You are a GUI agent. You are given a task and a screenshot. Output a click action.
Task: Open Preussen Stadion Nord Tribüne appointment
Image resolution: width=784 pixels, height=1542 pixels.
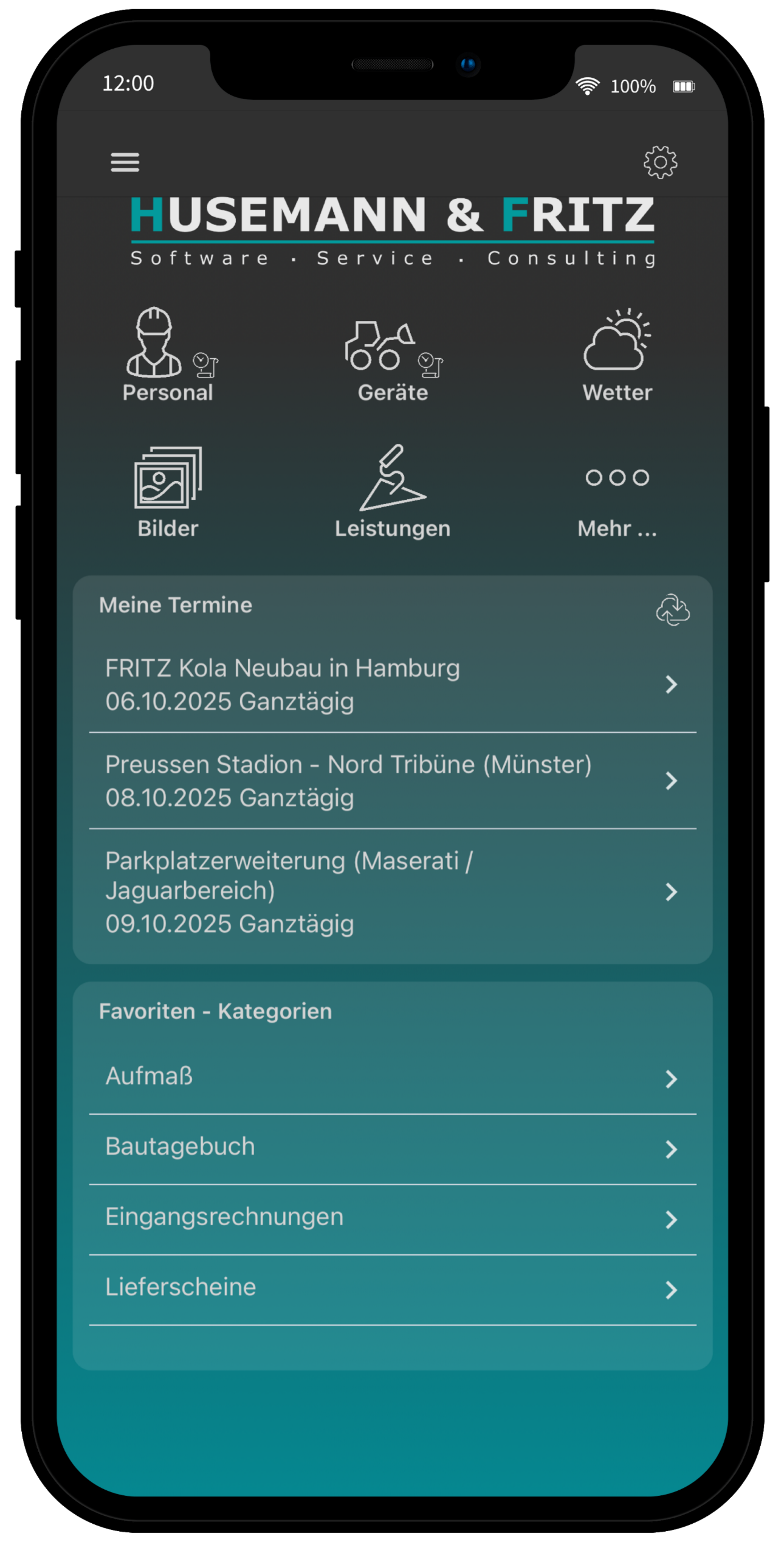[392, 781]
